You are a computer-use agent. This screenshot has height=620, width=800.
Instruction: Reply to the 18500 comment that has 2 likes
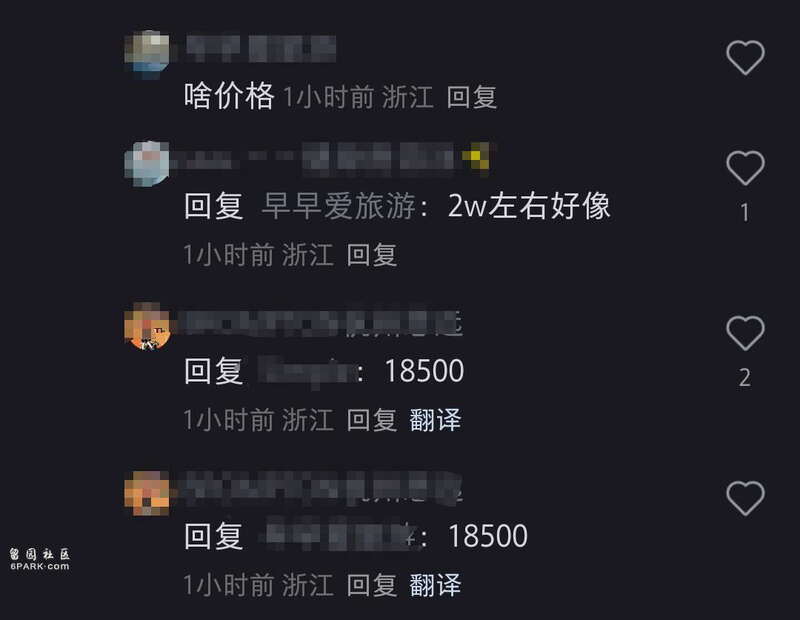372,420
